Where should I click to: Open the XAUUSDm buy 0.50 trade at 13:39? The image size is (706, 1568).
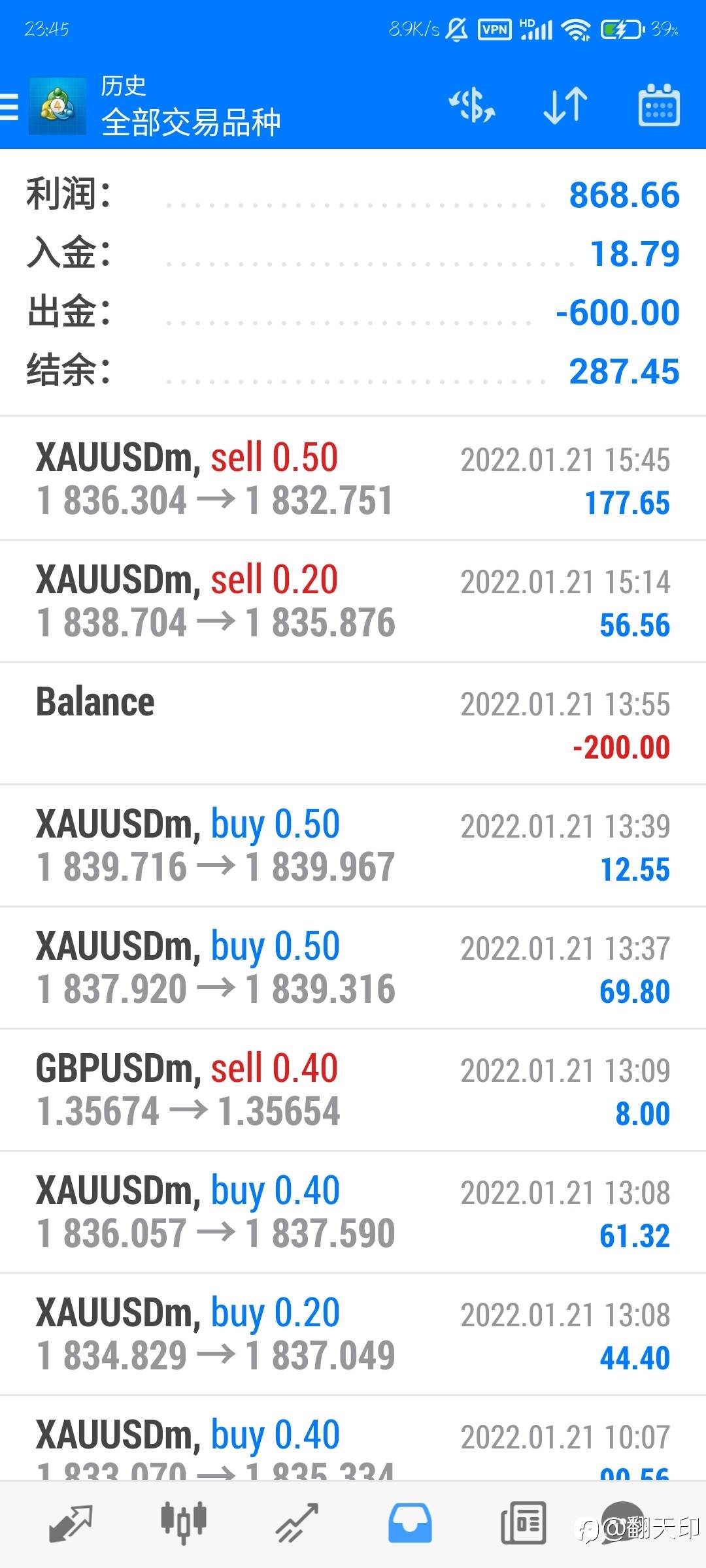click(353, 845)
